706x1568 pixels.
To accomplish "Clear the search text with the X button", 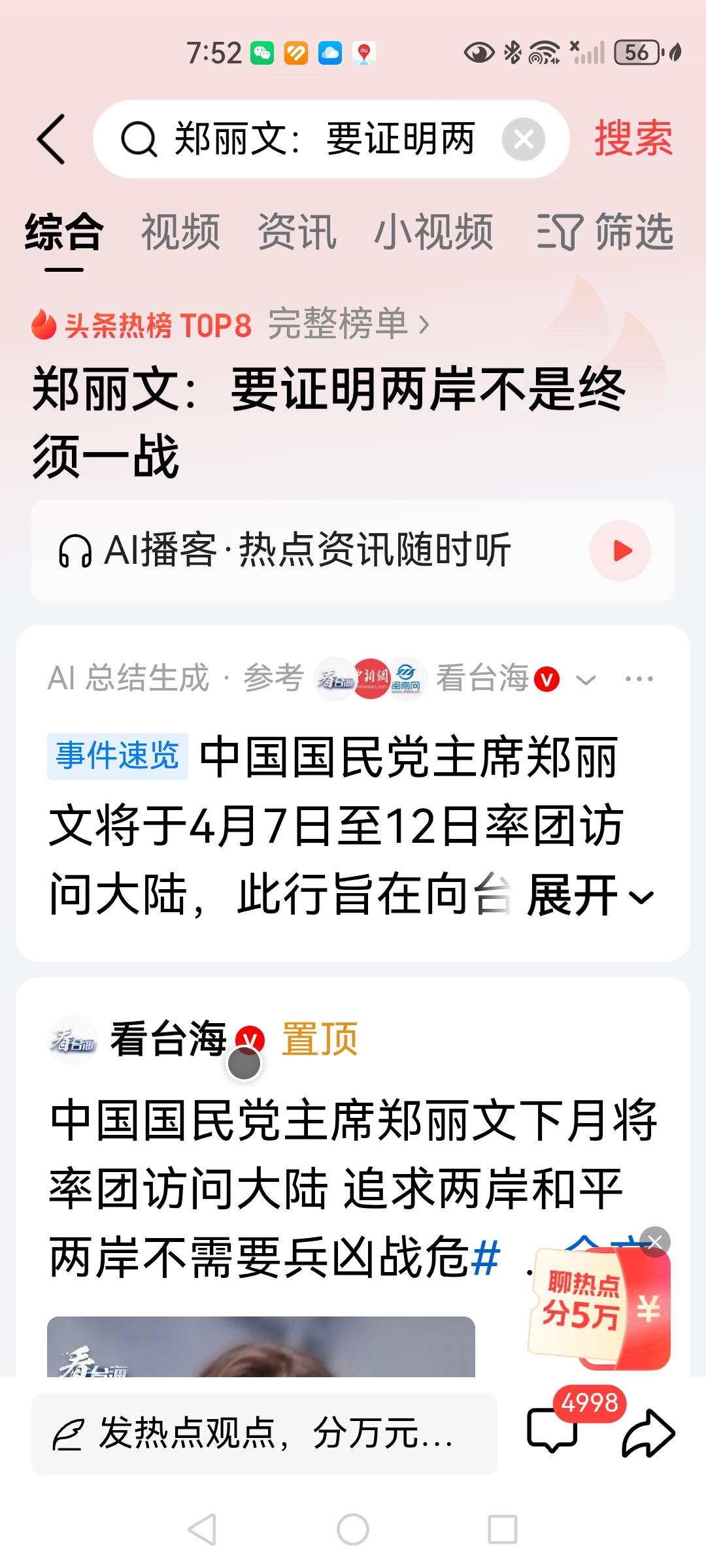I will click(x=523, y=139).
